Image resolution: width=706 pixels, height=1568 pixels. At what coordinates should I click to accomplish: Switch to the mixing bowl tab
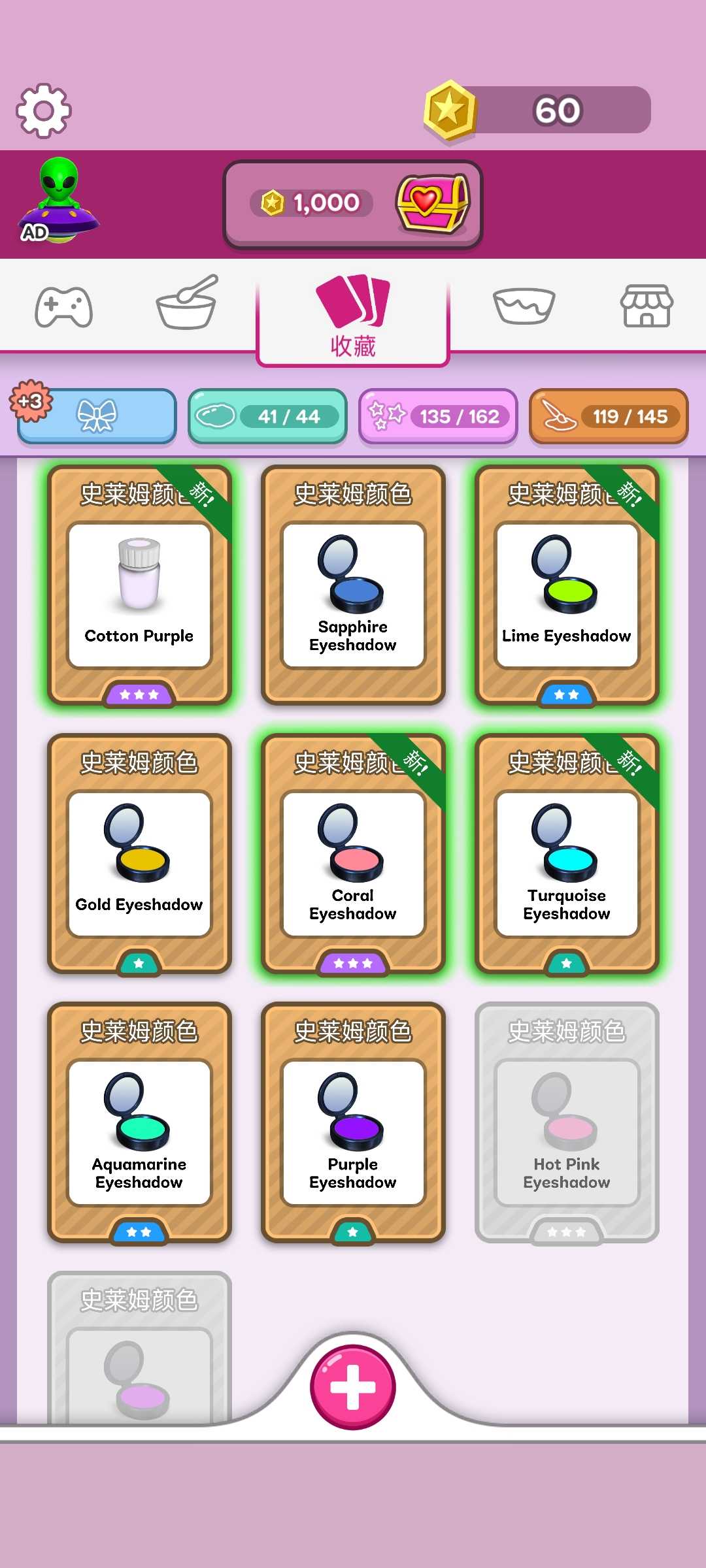click(x=187, y=302)
